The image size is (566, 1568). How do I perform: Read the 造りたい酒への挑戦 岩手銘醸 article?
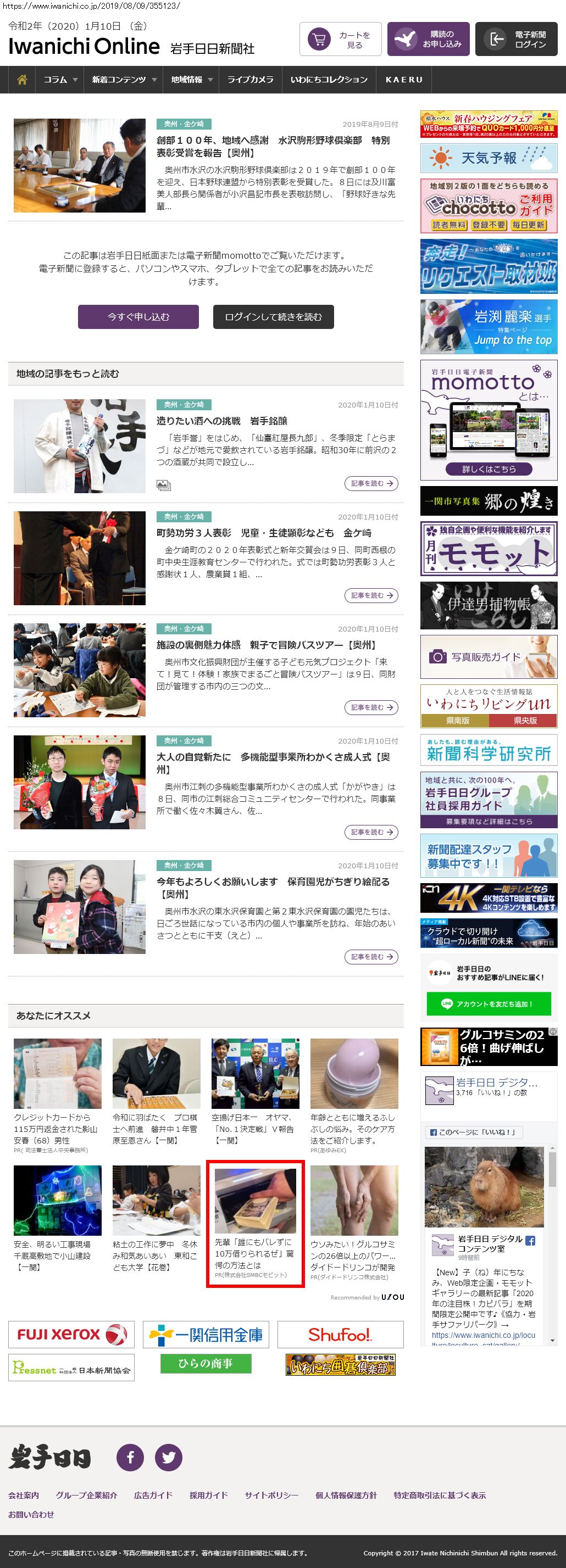222,421
